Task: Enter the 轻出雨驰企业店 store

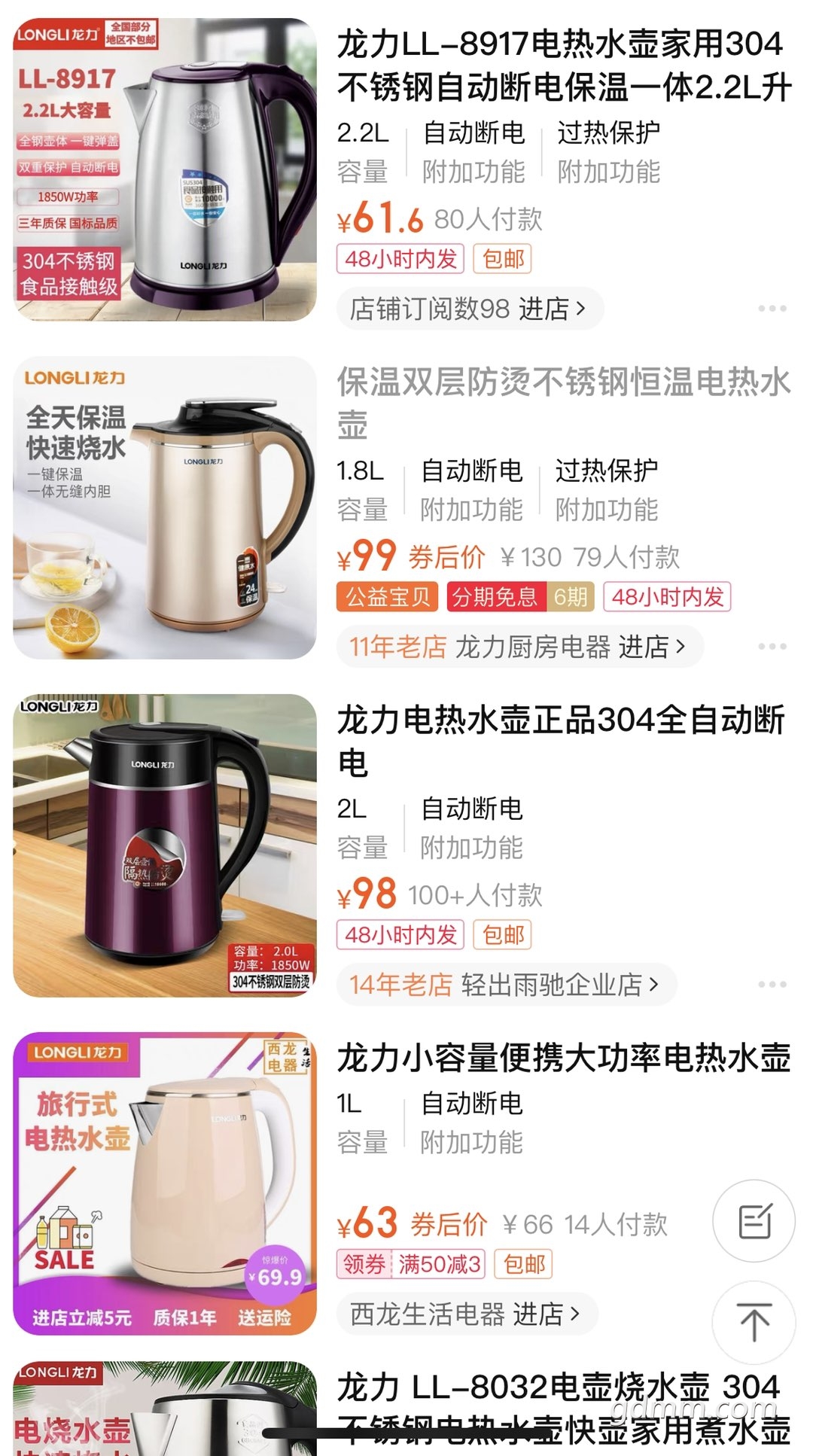Action: coord(504,985)
